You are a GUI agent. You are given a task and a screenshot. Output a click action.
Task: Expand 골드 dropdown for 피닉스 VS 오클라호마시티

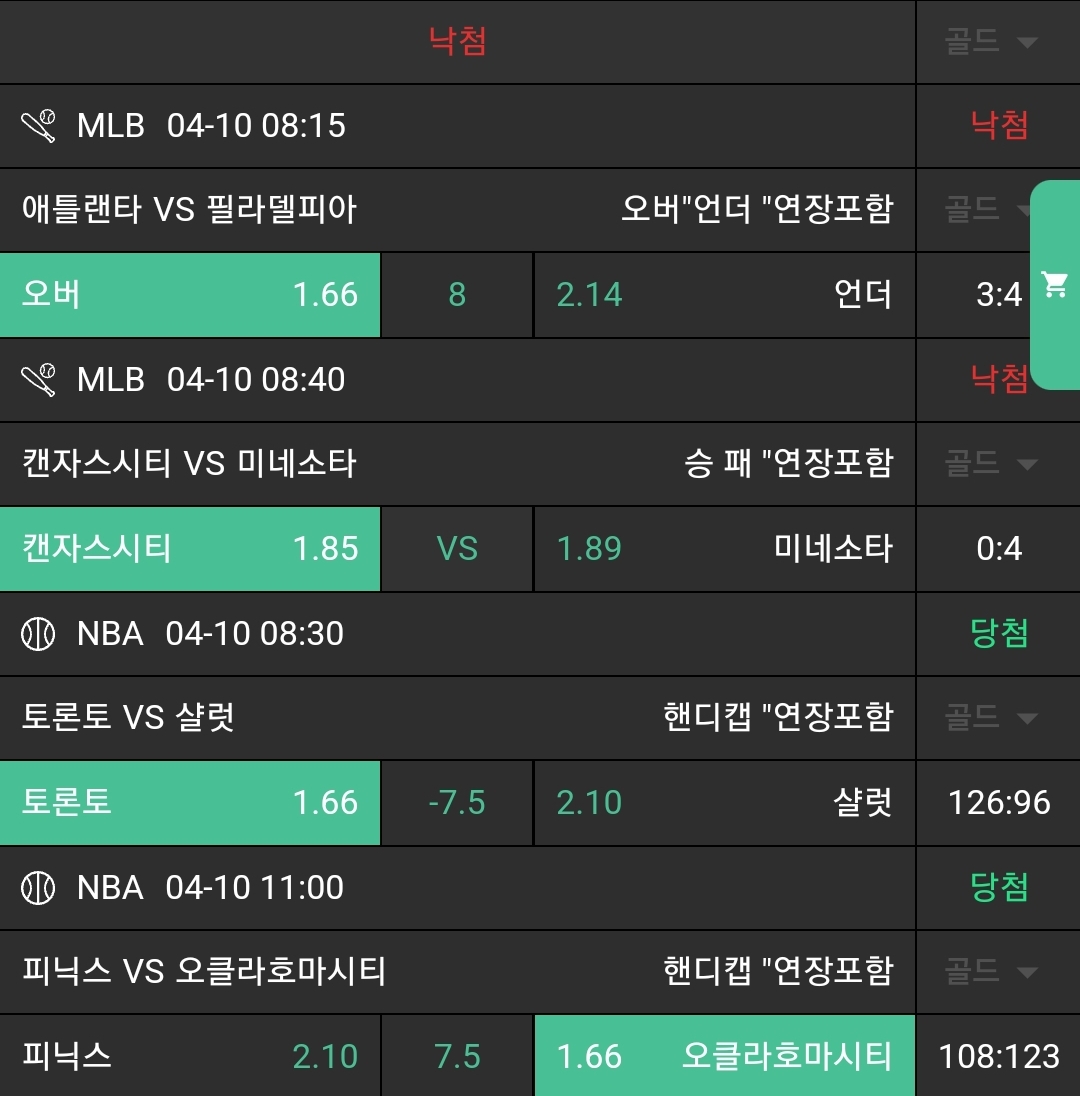click(x=990, y=972)
